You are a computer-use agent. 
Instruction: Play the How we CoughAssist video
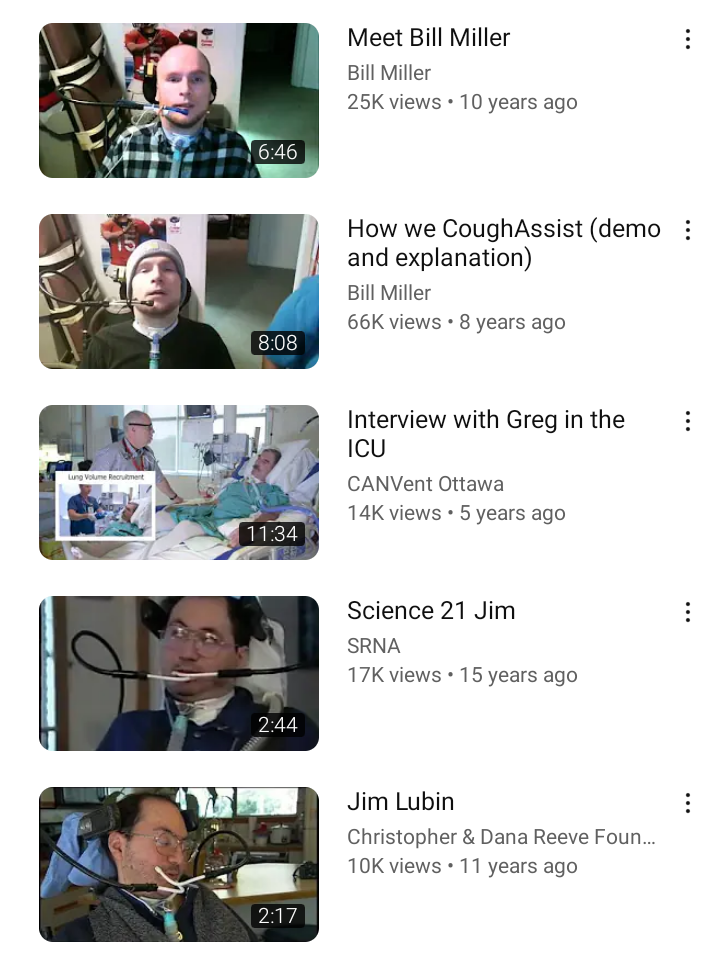(x=179, y=291)
